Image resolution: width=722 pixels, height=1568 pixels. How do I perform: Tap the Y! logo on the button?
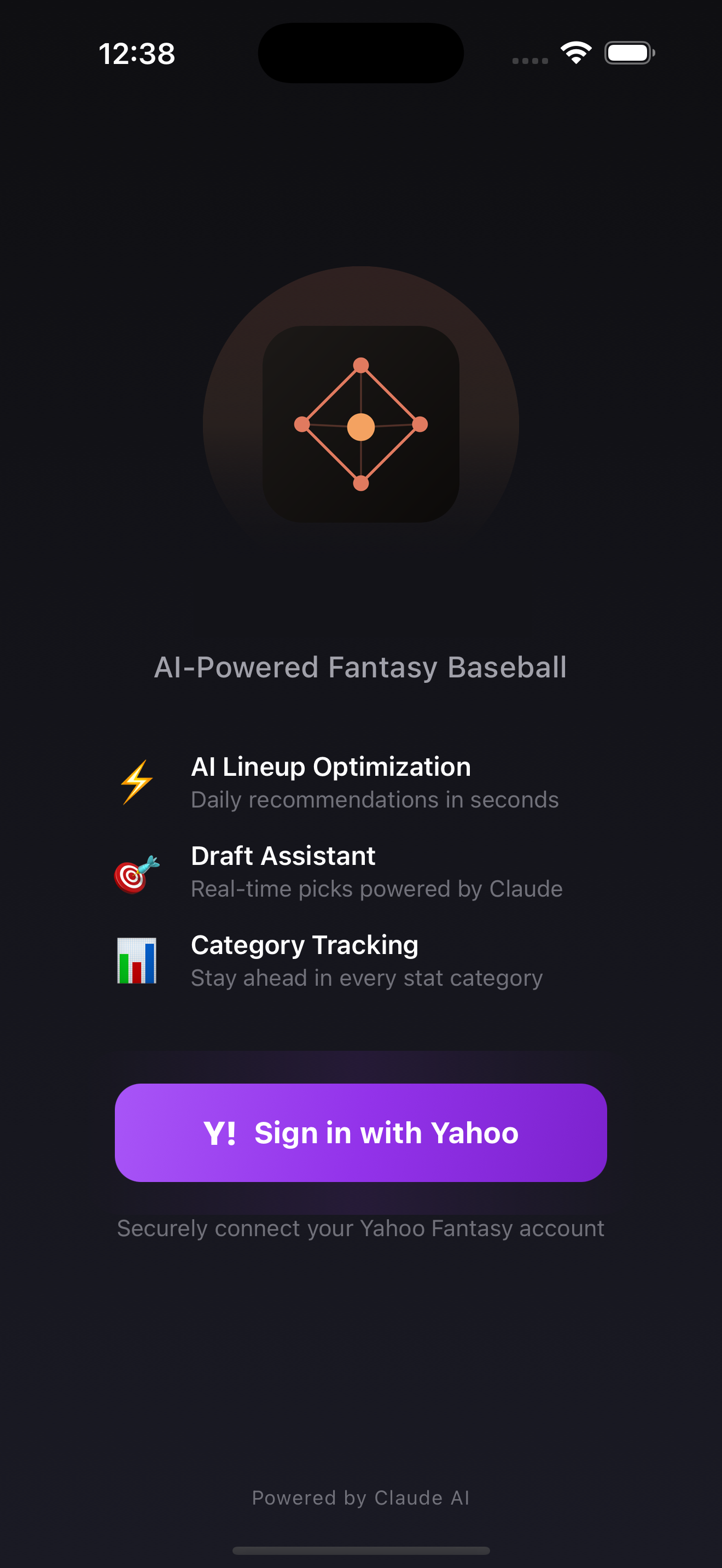tap(223, 1132)
